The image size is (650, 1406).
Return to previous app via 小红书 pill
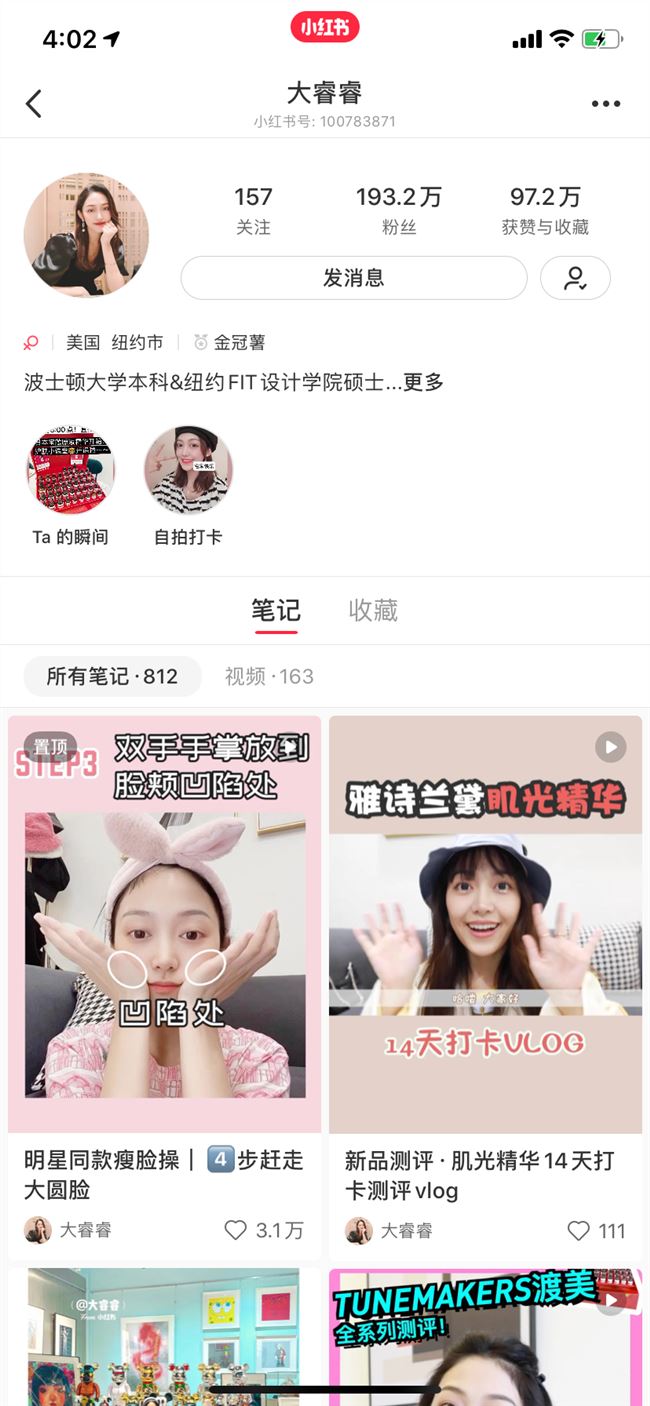click(325, 28)
